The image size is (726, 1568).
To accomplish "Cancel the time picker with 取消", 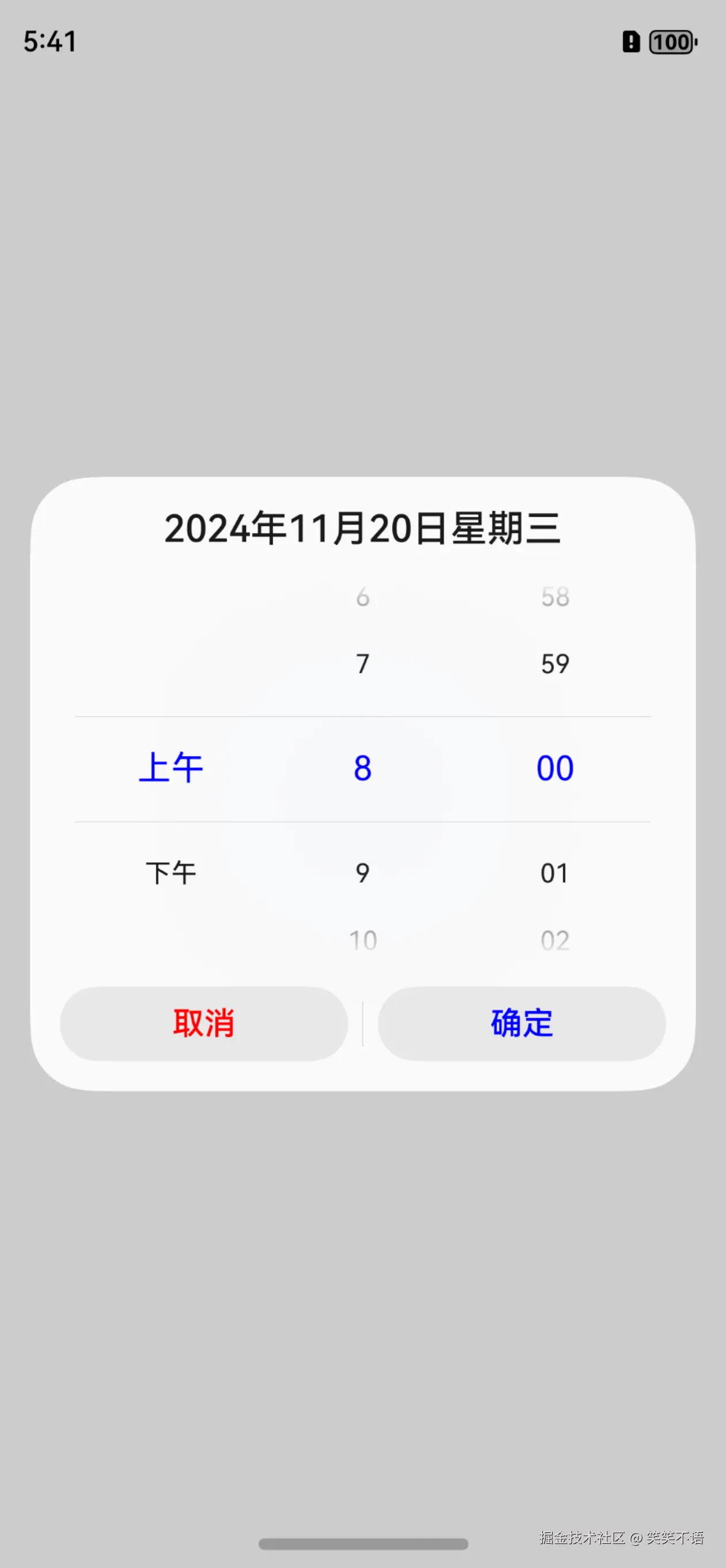I will pos(204,1023).
